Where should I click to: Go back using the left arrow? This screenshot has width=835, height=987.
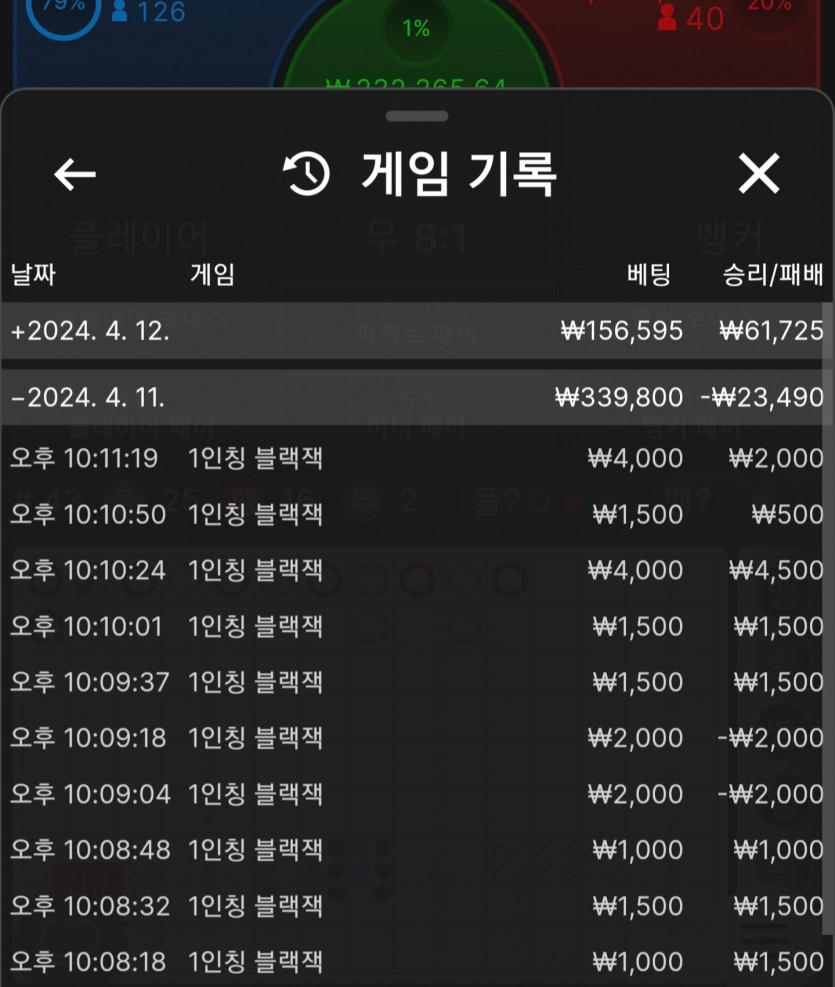pos(75,175)
